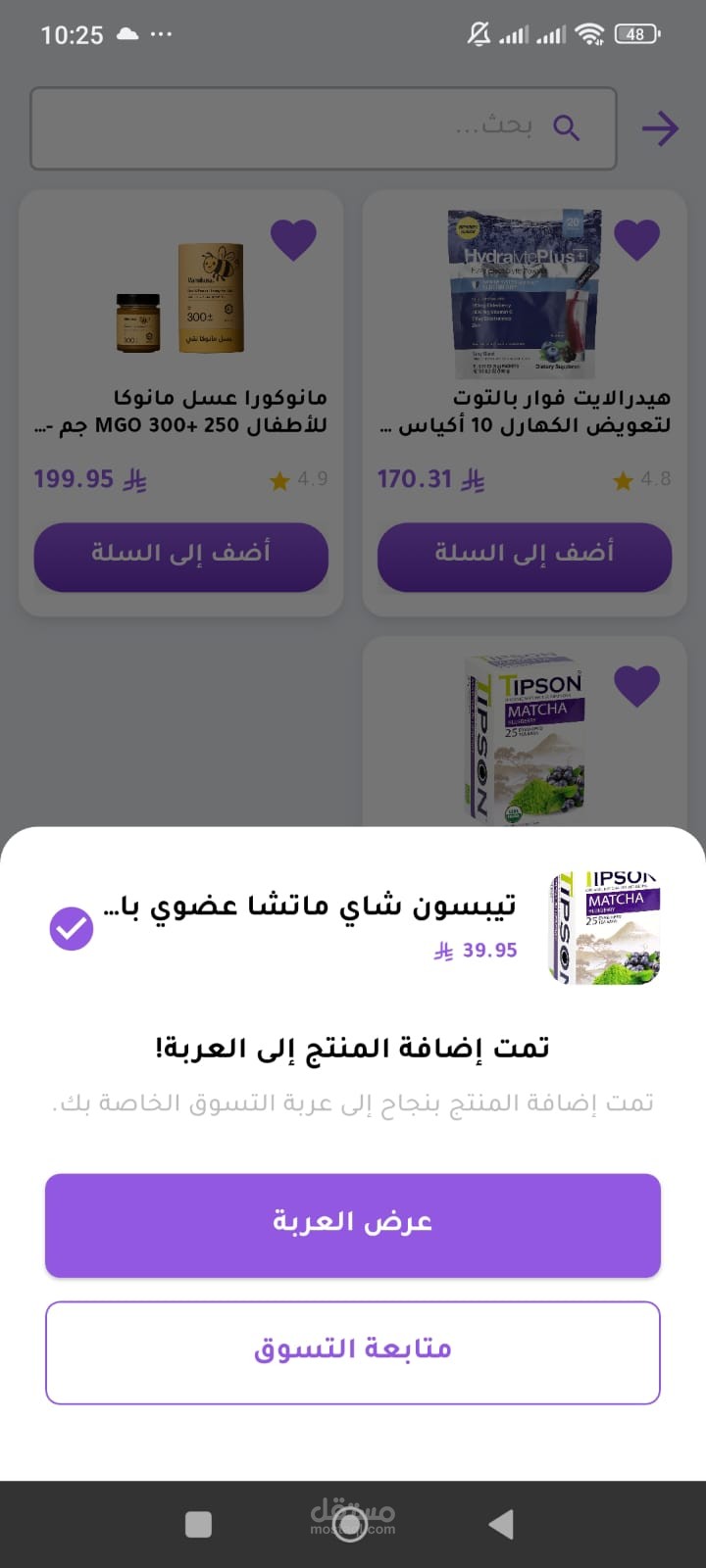Tap the purple back arrow beside search

pyautogui.click(x=660, y=128)
